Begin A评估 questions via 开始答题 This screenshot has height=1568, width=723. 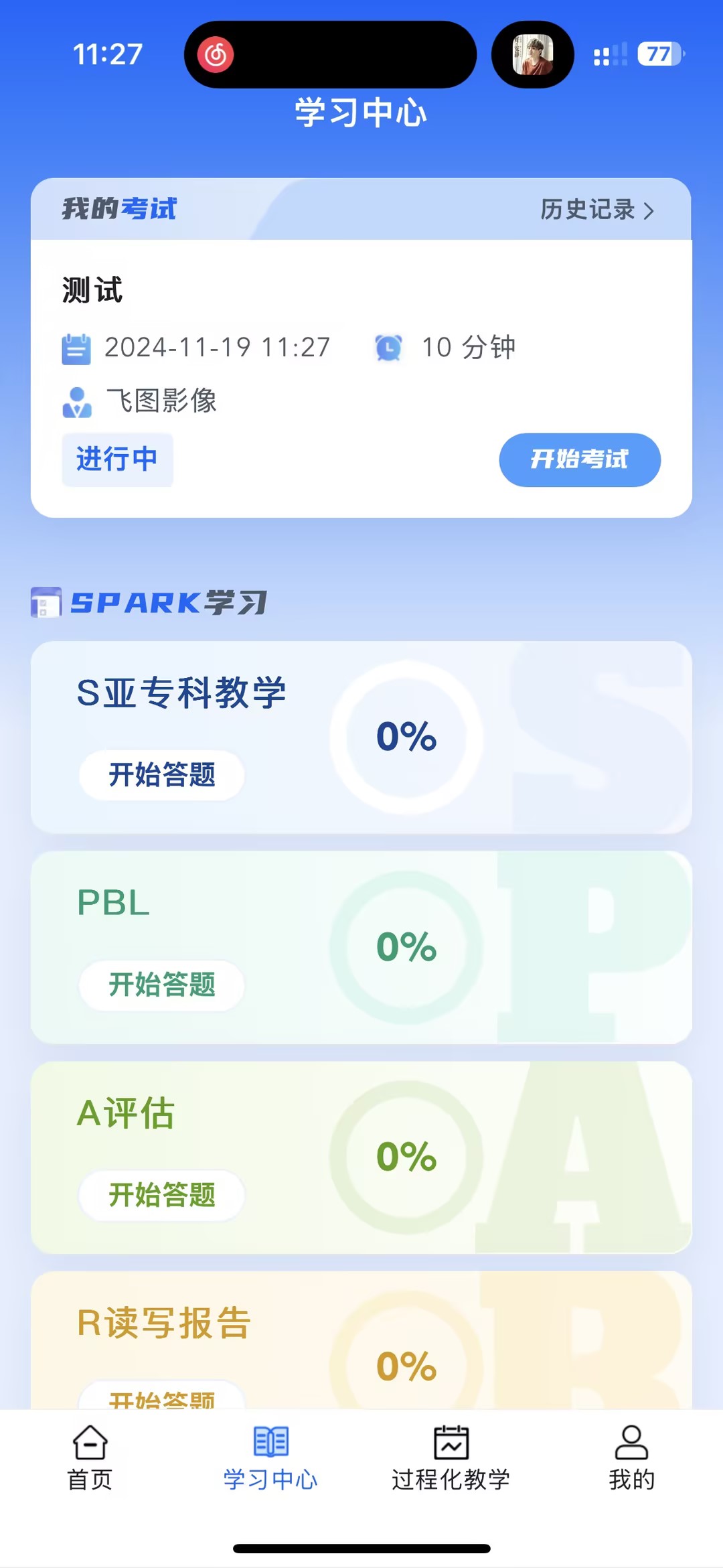click(x=162, y=1195)
